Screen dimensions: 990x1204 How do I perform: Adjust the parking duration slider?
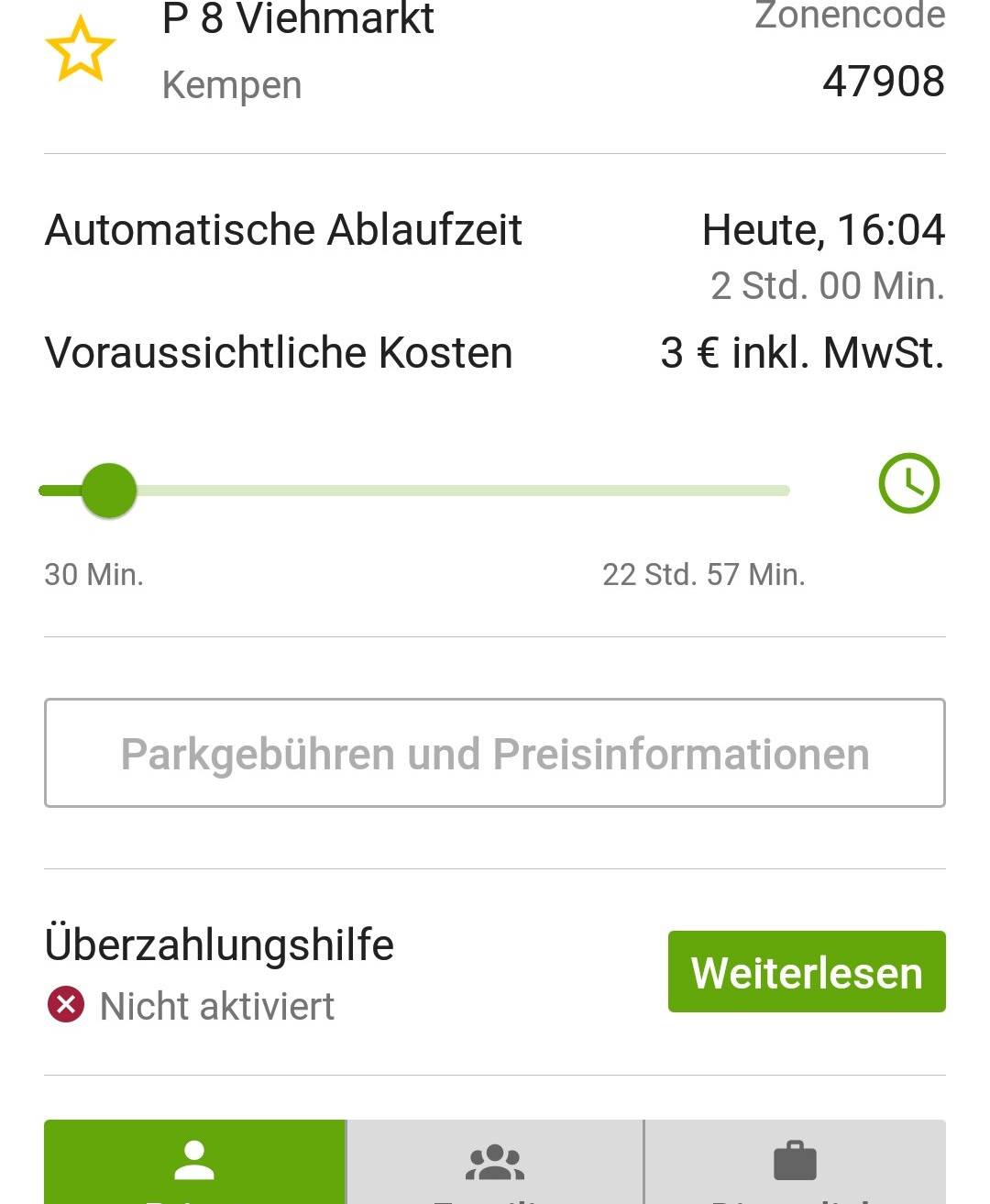click(x=110, y=491)
